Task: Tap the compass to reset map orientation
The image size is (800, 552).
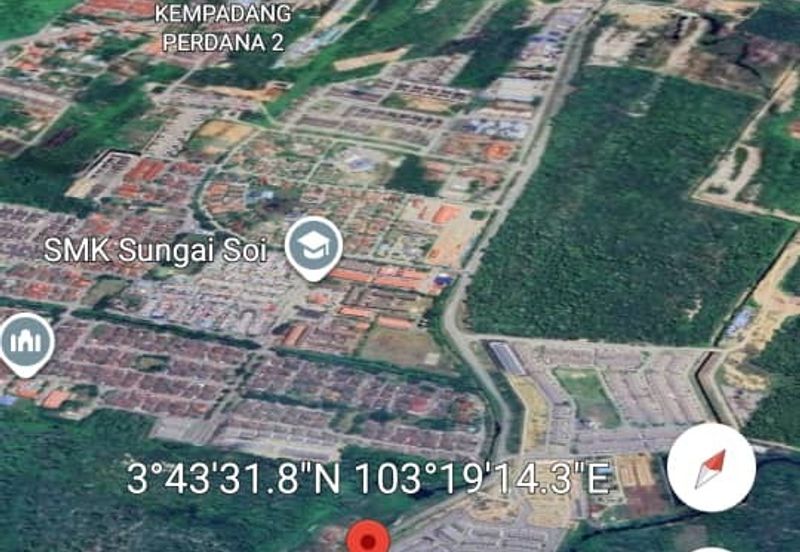Action: click(x=711, y=469)
